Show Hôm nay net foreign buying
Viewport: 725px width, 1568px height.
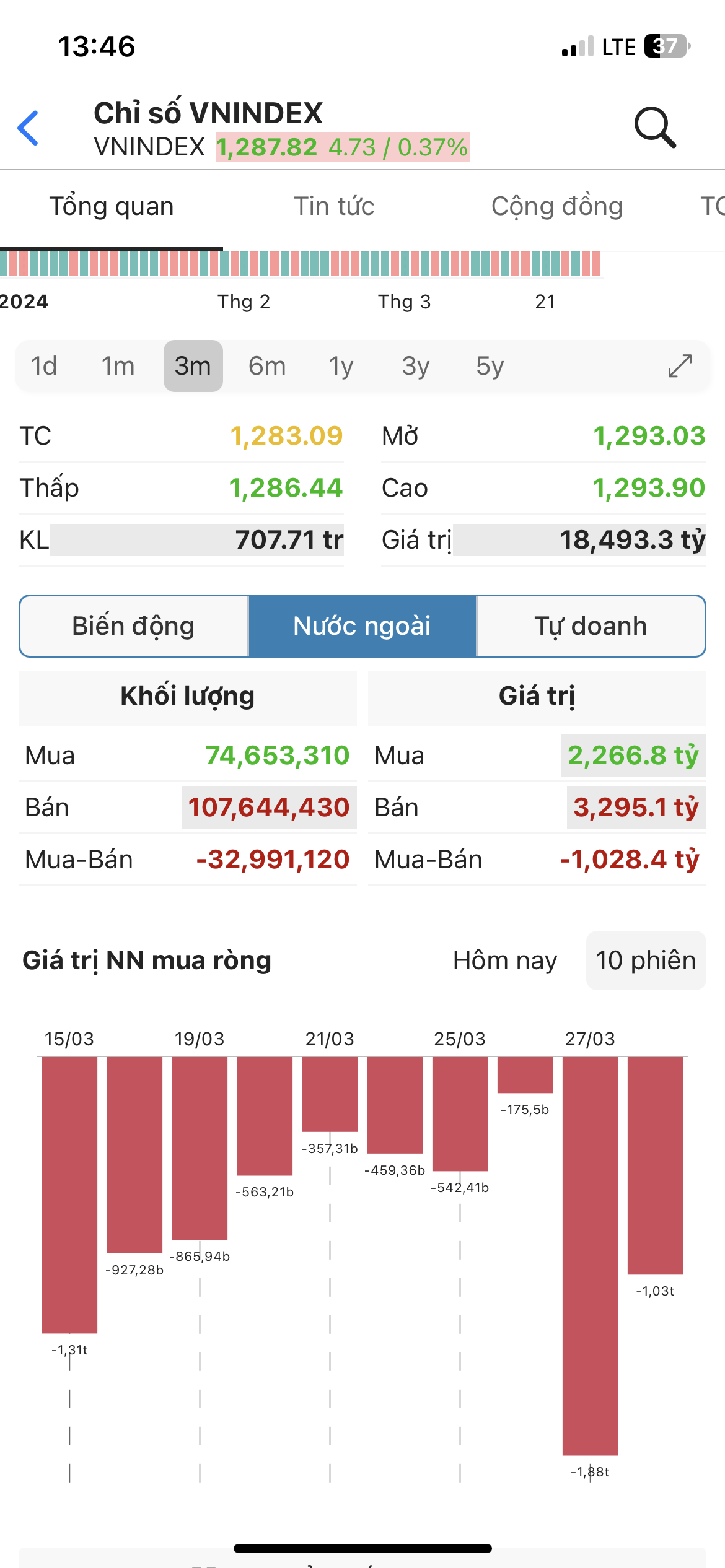505,960
